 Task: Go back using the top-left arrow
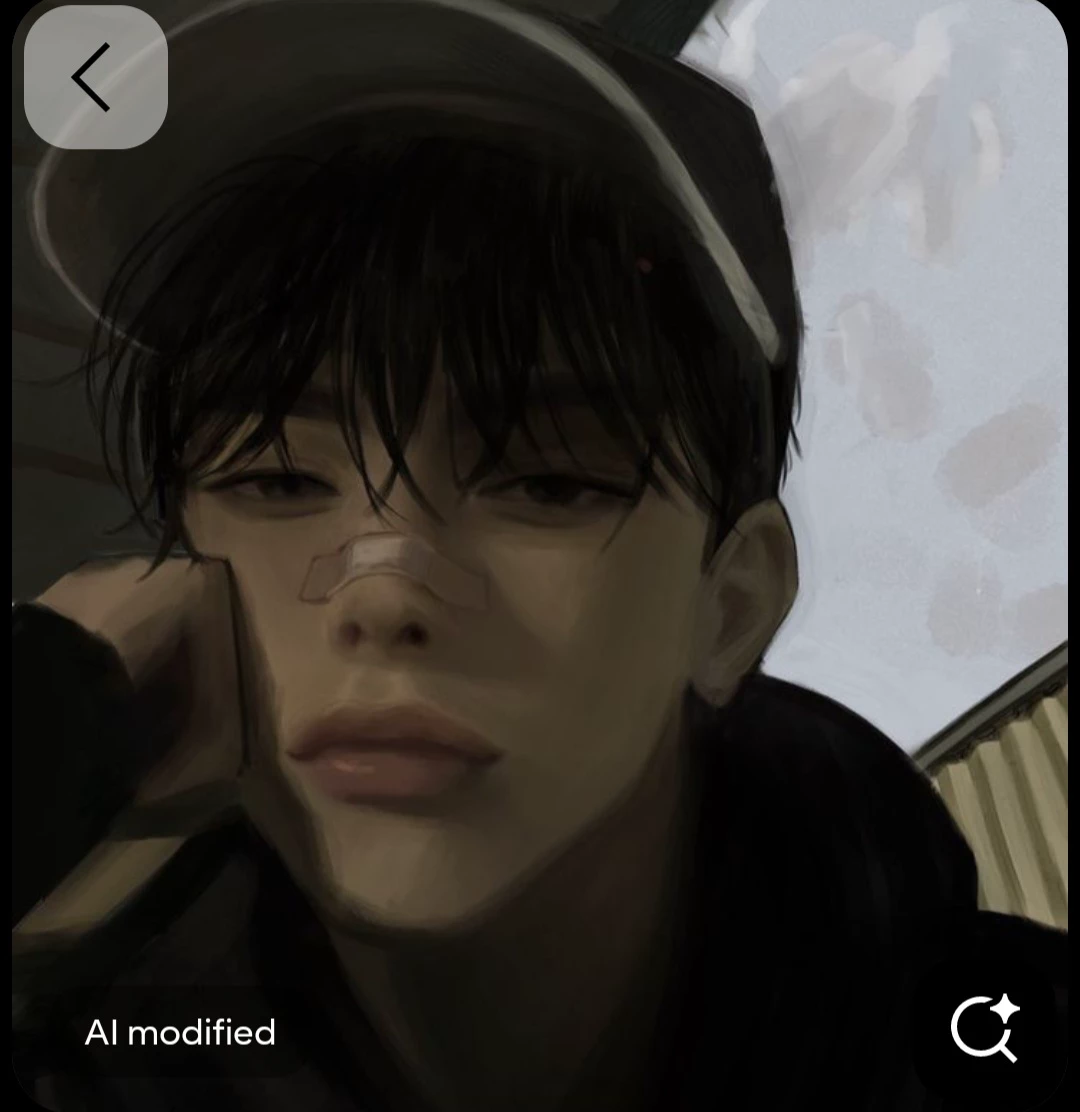(95, 77)
